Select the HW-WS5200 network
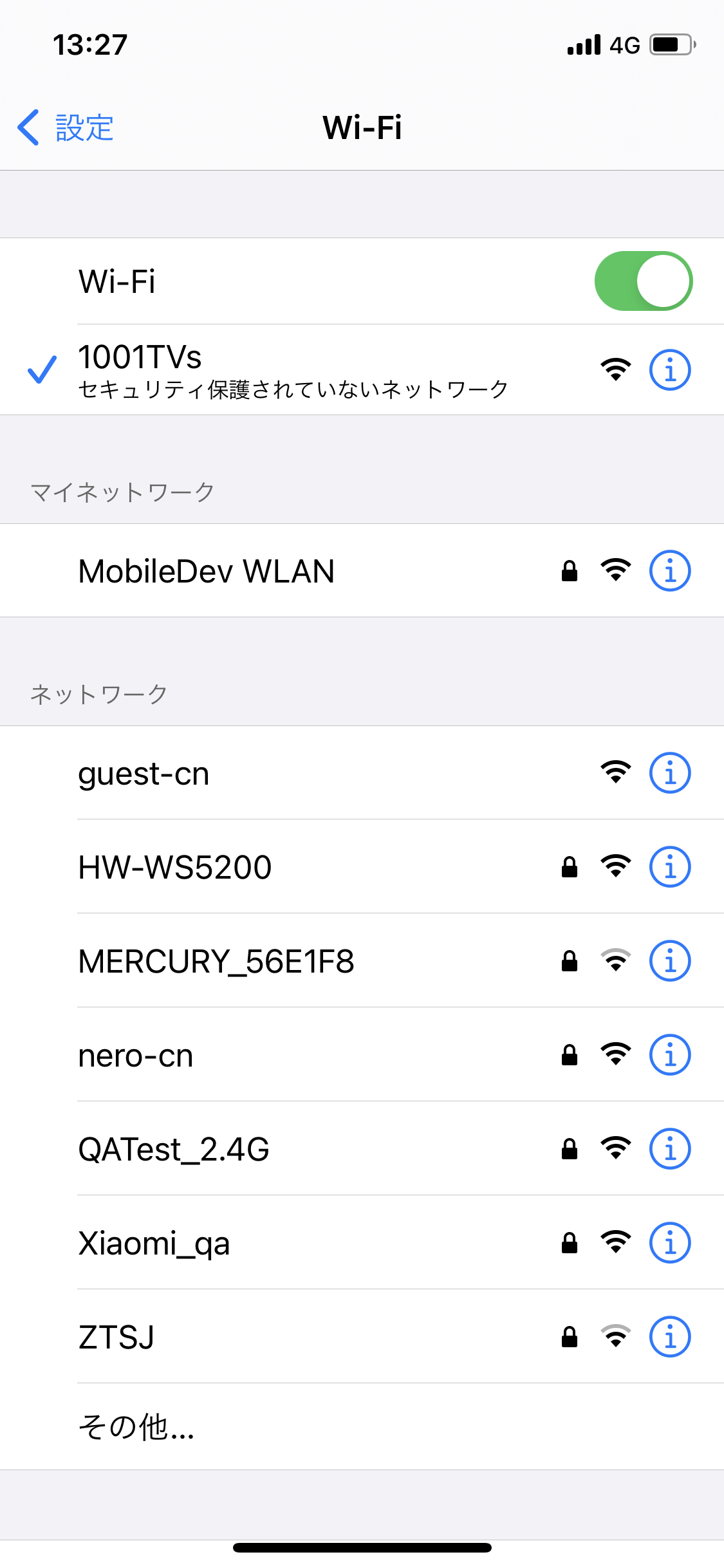 (362, 867)
